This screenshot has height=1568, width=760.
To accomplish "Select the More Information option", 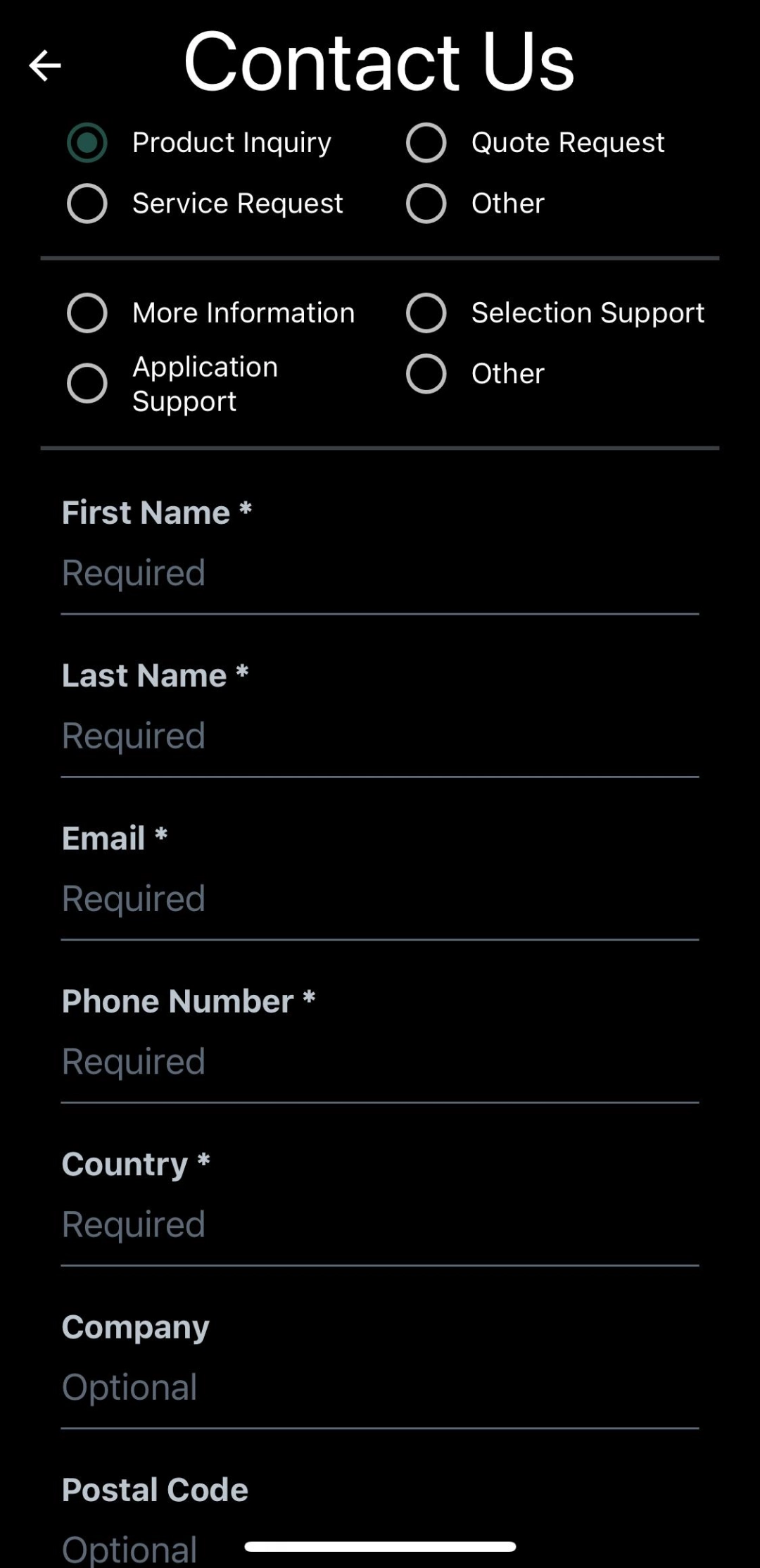I will pyautogui.click(x=87, y=313).
